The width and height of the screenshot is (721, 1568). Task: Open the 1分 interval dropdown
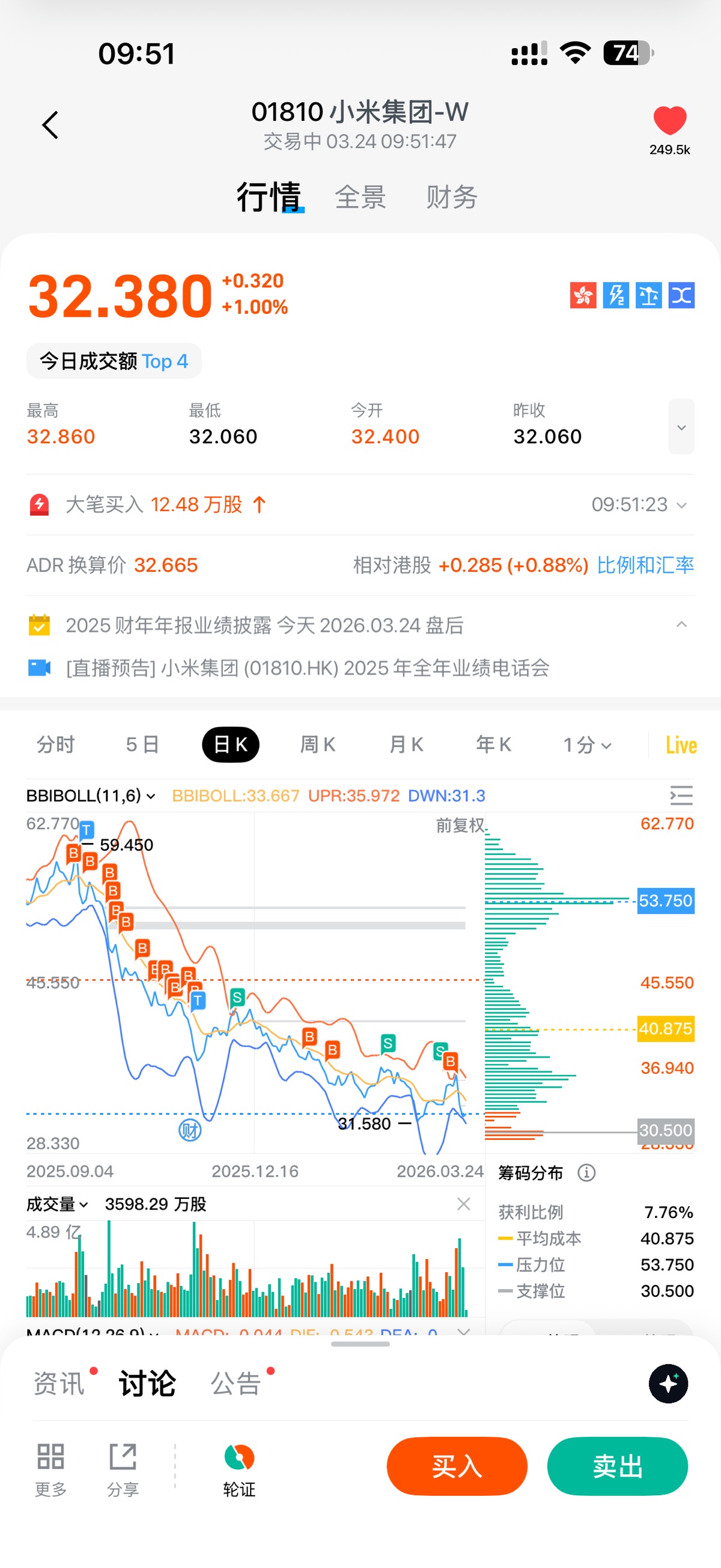[587, 744]
